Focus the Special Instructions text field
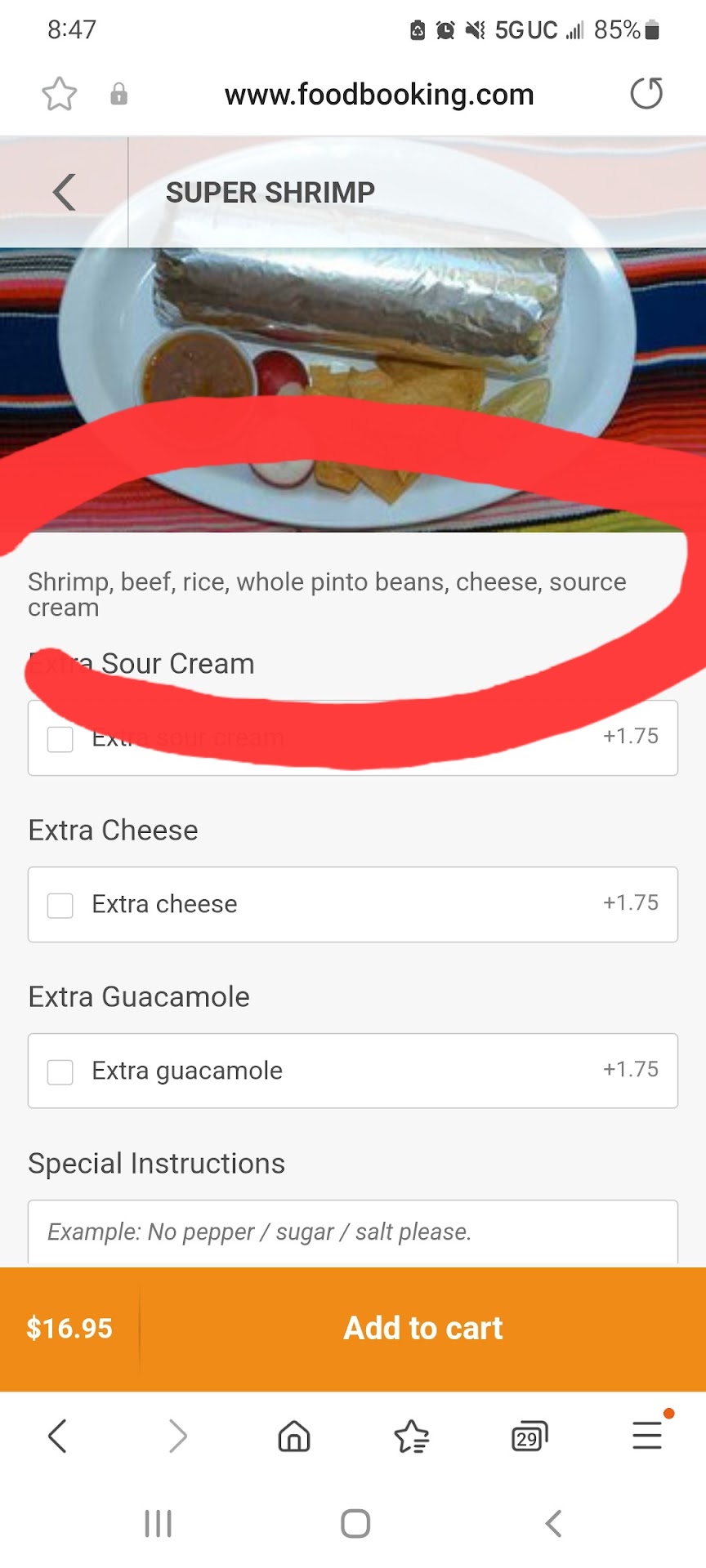The image size is (706, 1568). [353, 1232]
